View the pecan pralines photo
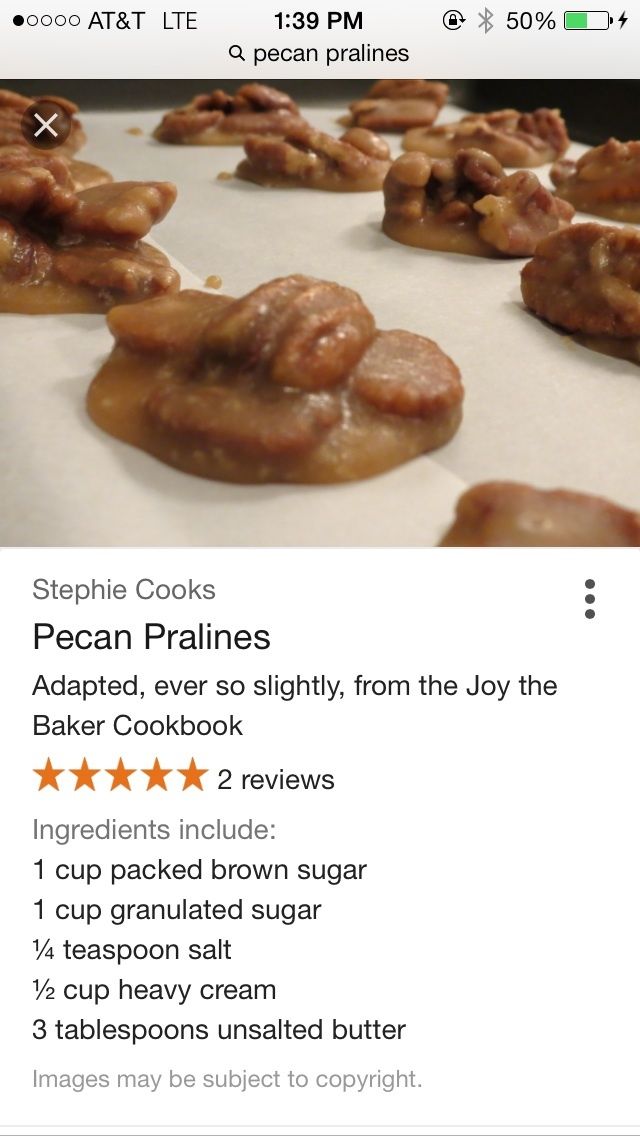This screenshot has height=1136, width=640. 320,320
